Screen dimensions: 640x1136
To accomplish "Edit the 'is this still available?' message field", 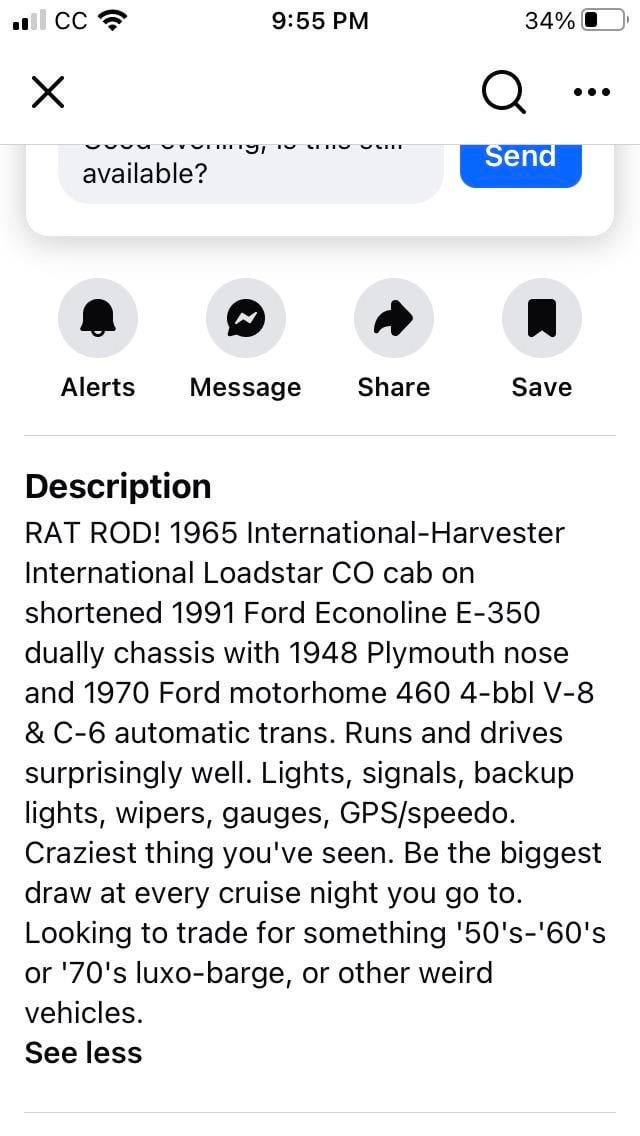I will pyautogui.click(x=250, y=172).
